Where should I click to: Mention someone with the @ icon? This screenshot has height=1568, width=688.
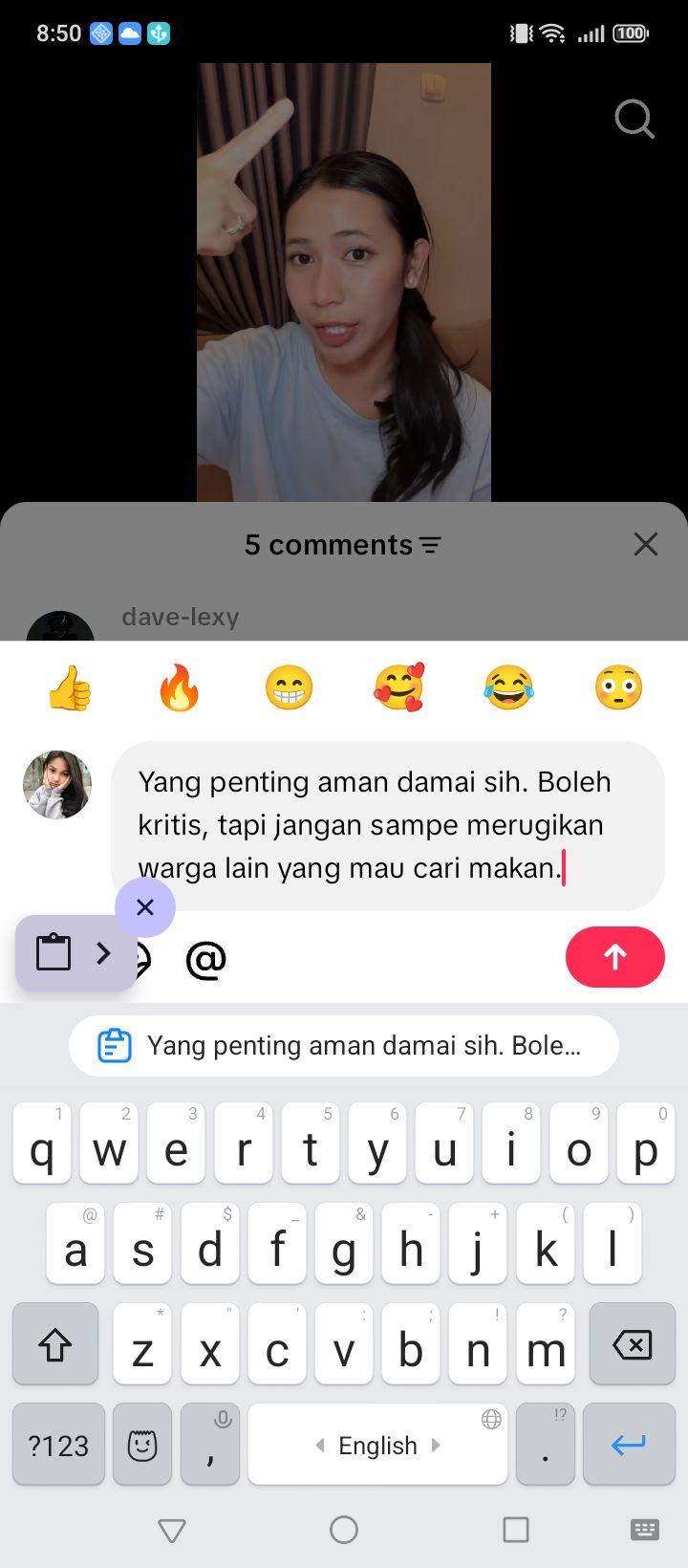click(x=205, y=959)
